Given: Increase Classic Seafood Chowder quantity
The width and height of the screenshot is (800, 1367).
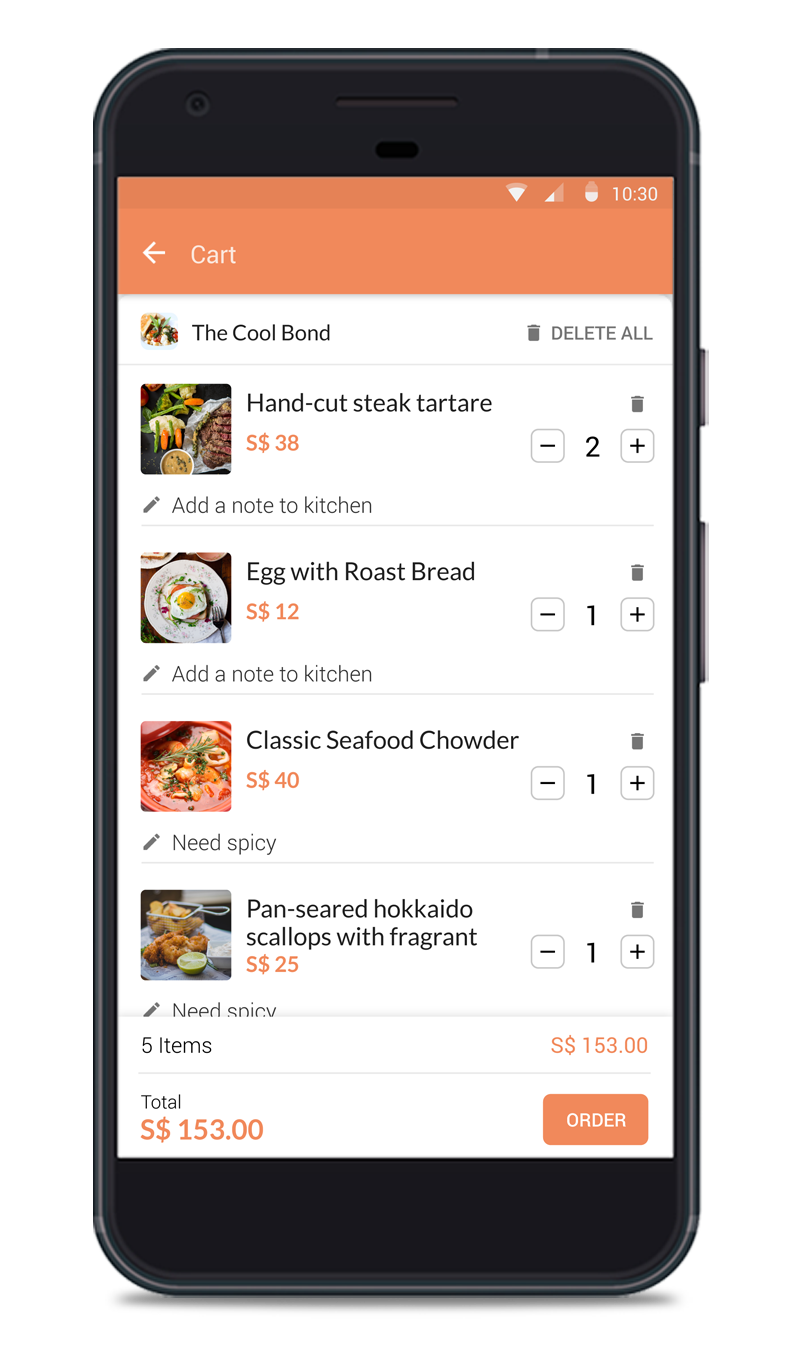Looking at the screenshot, I should (637, 783).
